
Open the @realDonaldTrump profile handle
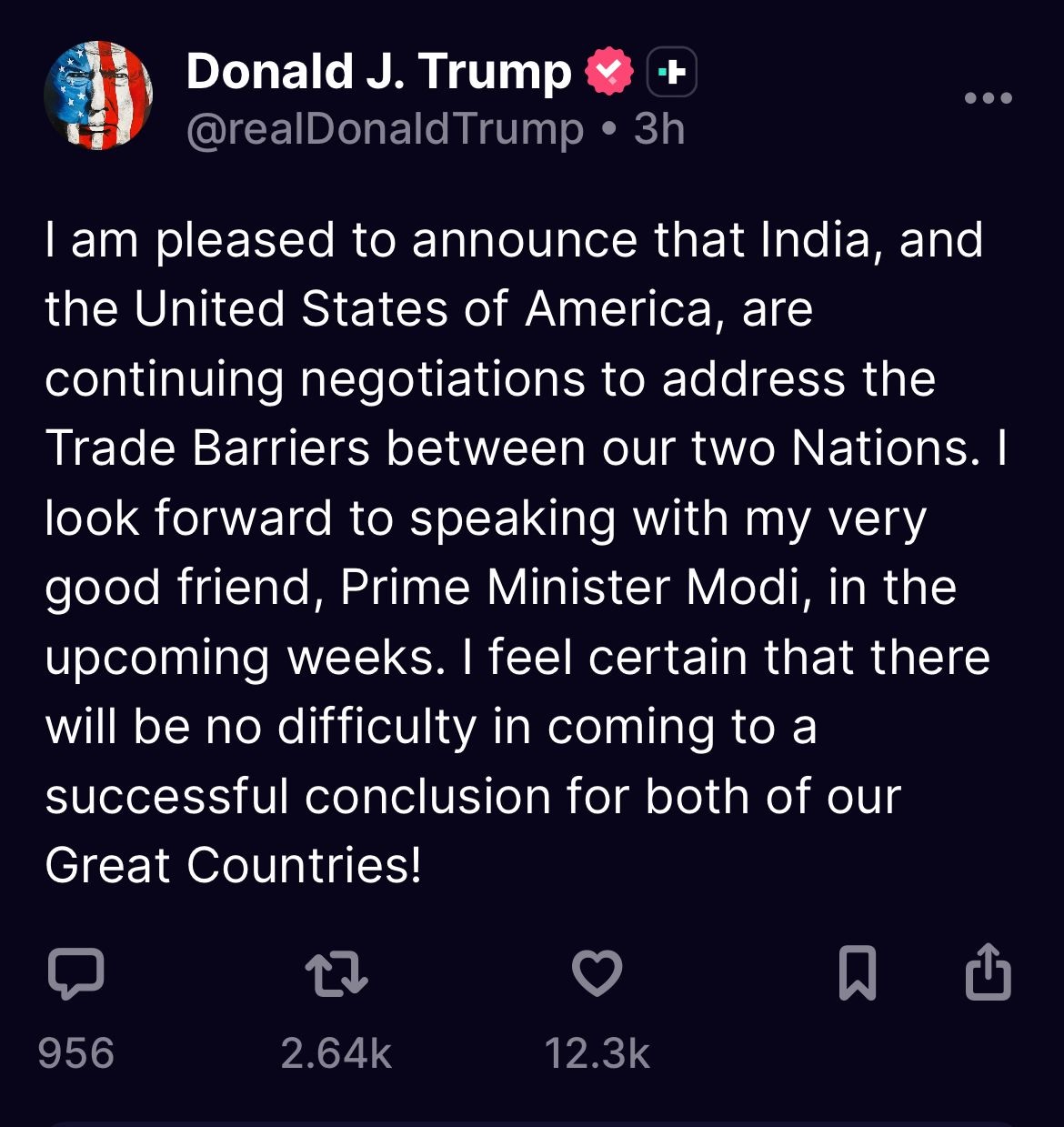[x=385, y=129]
